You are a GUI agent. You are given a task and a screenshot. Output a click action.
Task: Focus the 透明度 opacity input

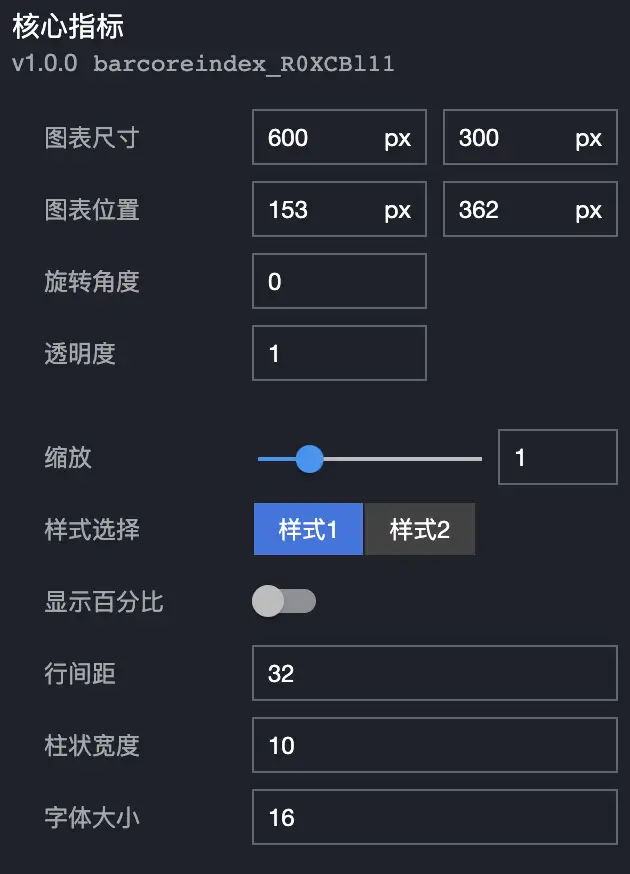[339, 354]
